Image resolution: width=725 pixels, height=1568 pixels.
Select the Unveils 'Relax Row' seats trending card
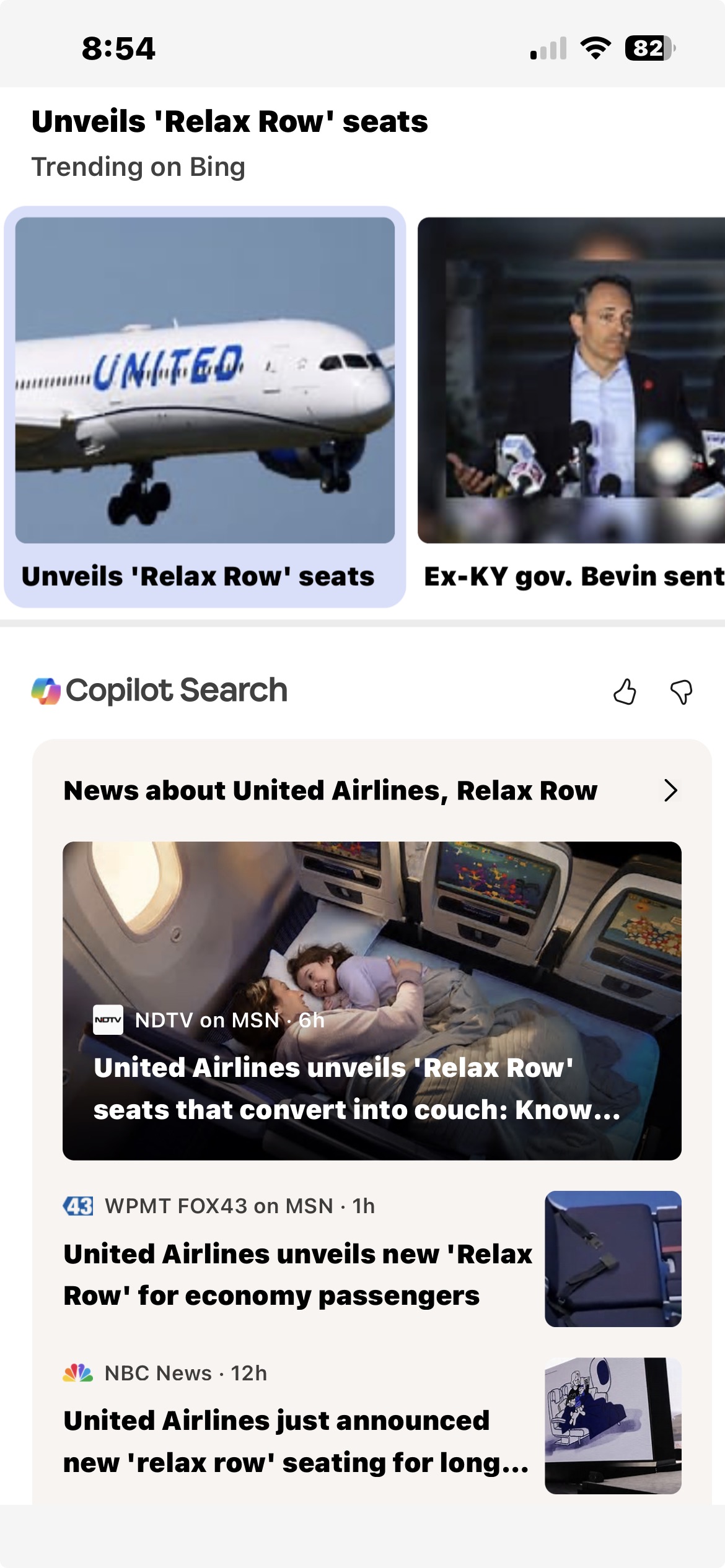(204, 406)
